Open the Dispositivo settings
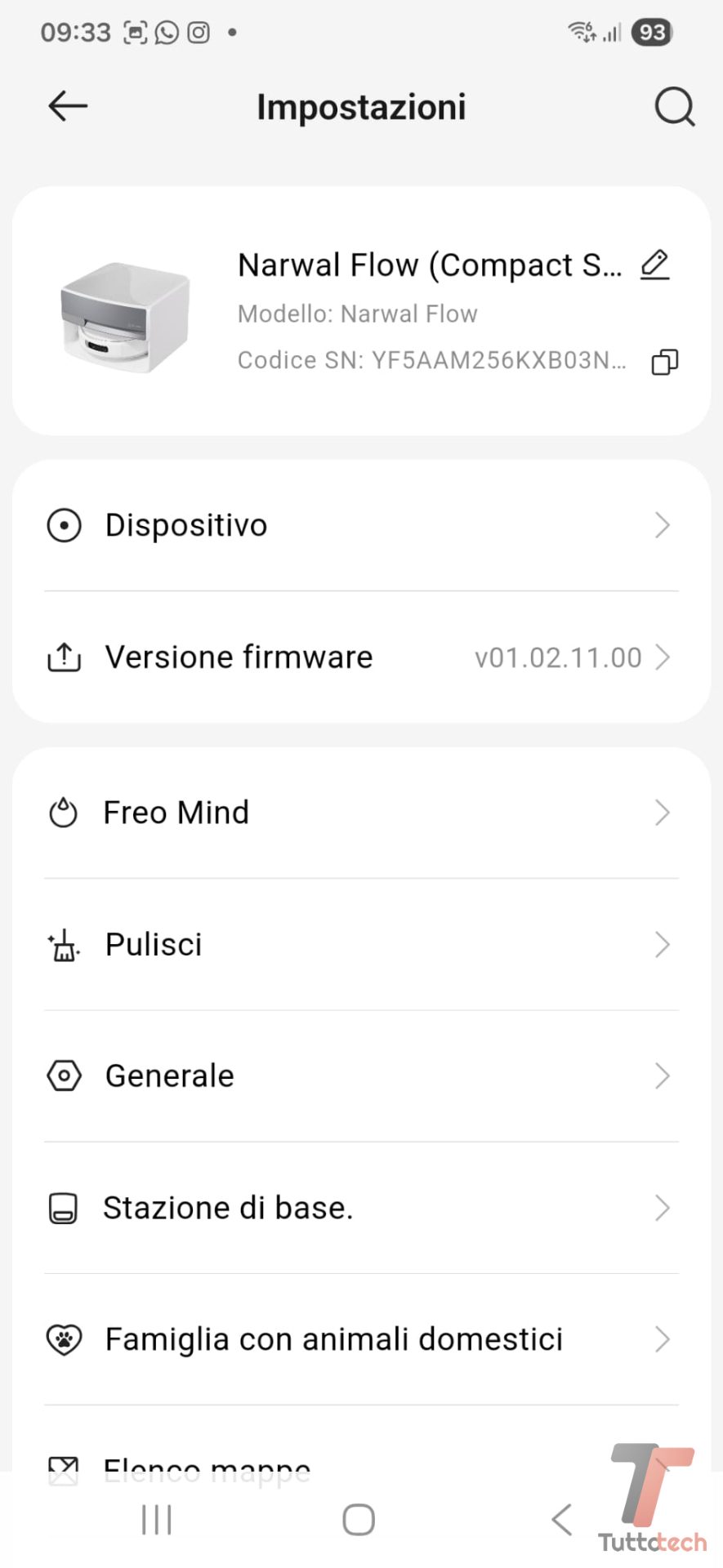The height and width of the screenshot is (1568, 723). click(361, 526)
